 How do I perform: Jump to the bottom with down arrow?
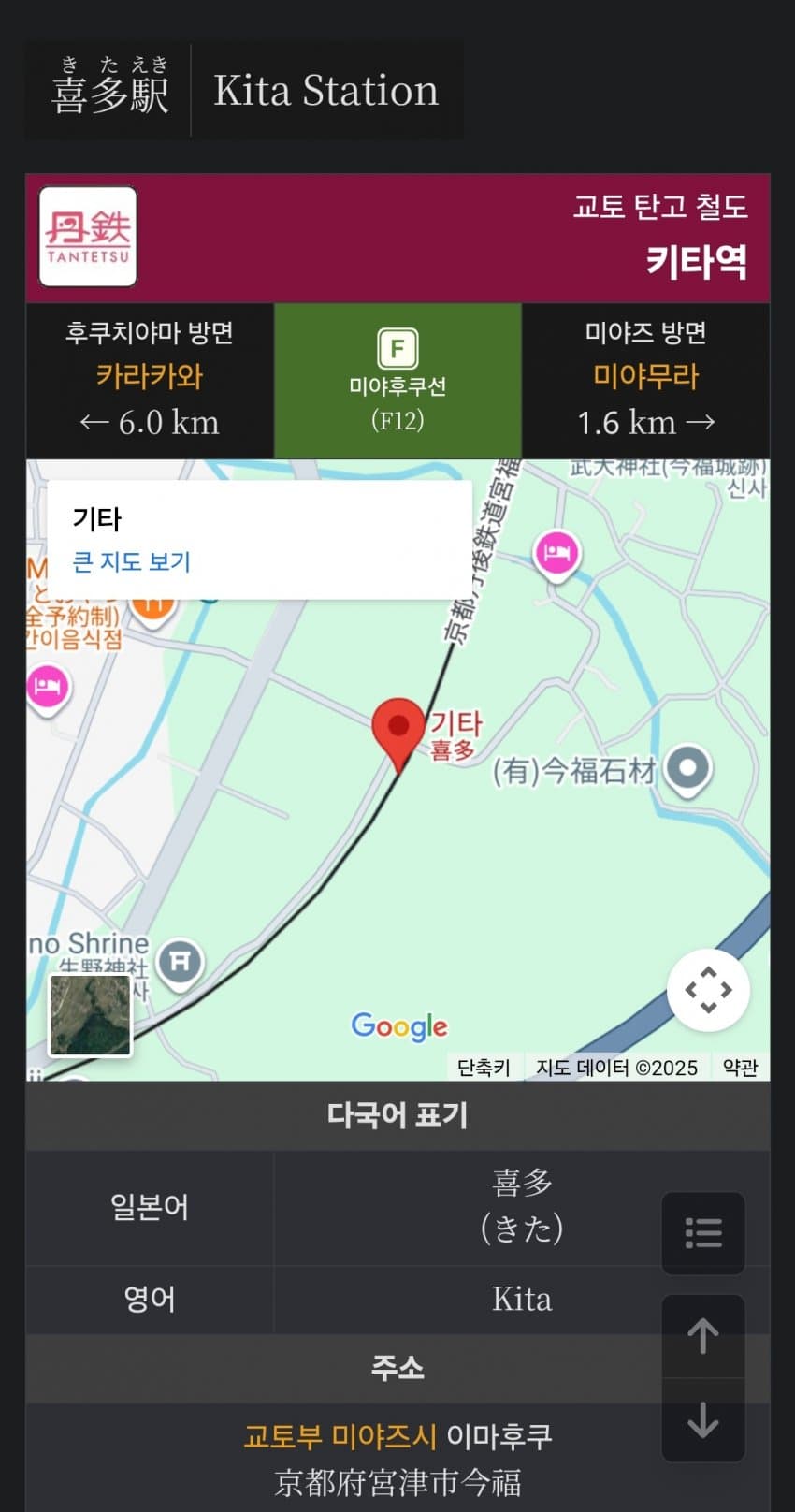(703, 1420)
